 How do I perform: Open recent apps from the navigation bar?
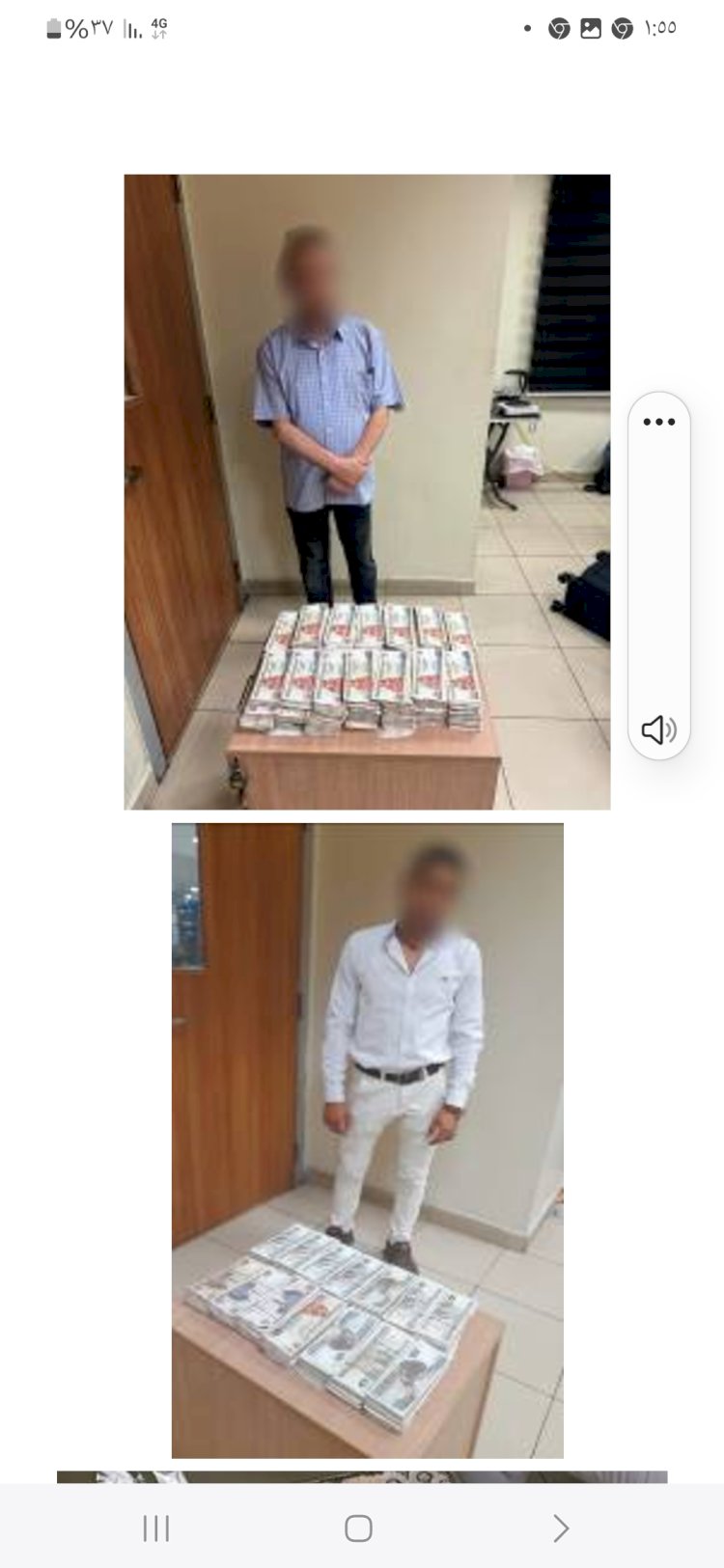pyautogui.click(x=155, y=1529)
